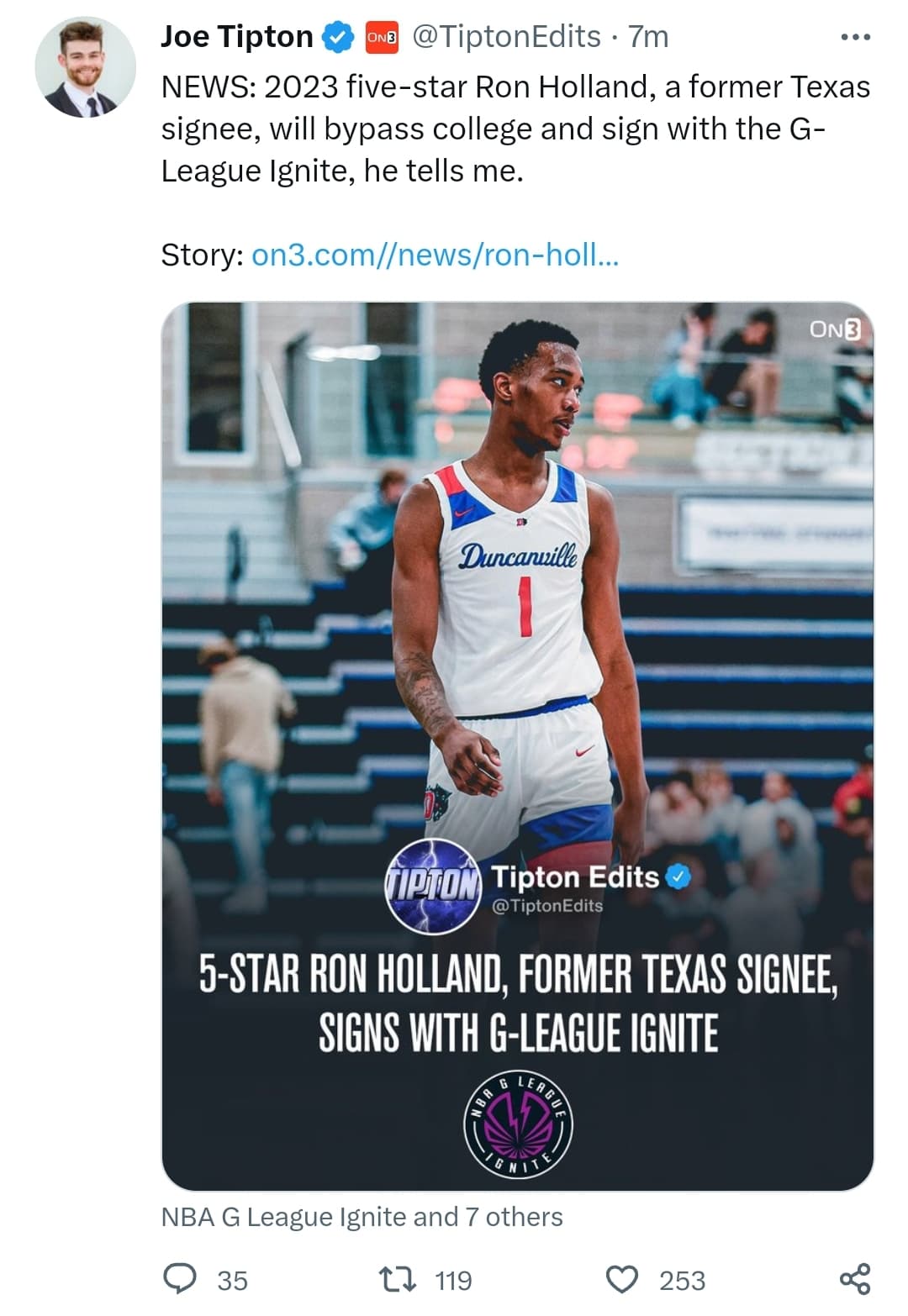Open Joe Tipton's profile picture
The height and width of the screenshot is (1316, 908).
click(x=85, y=67)
